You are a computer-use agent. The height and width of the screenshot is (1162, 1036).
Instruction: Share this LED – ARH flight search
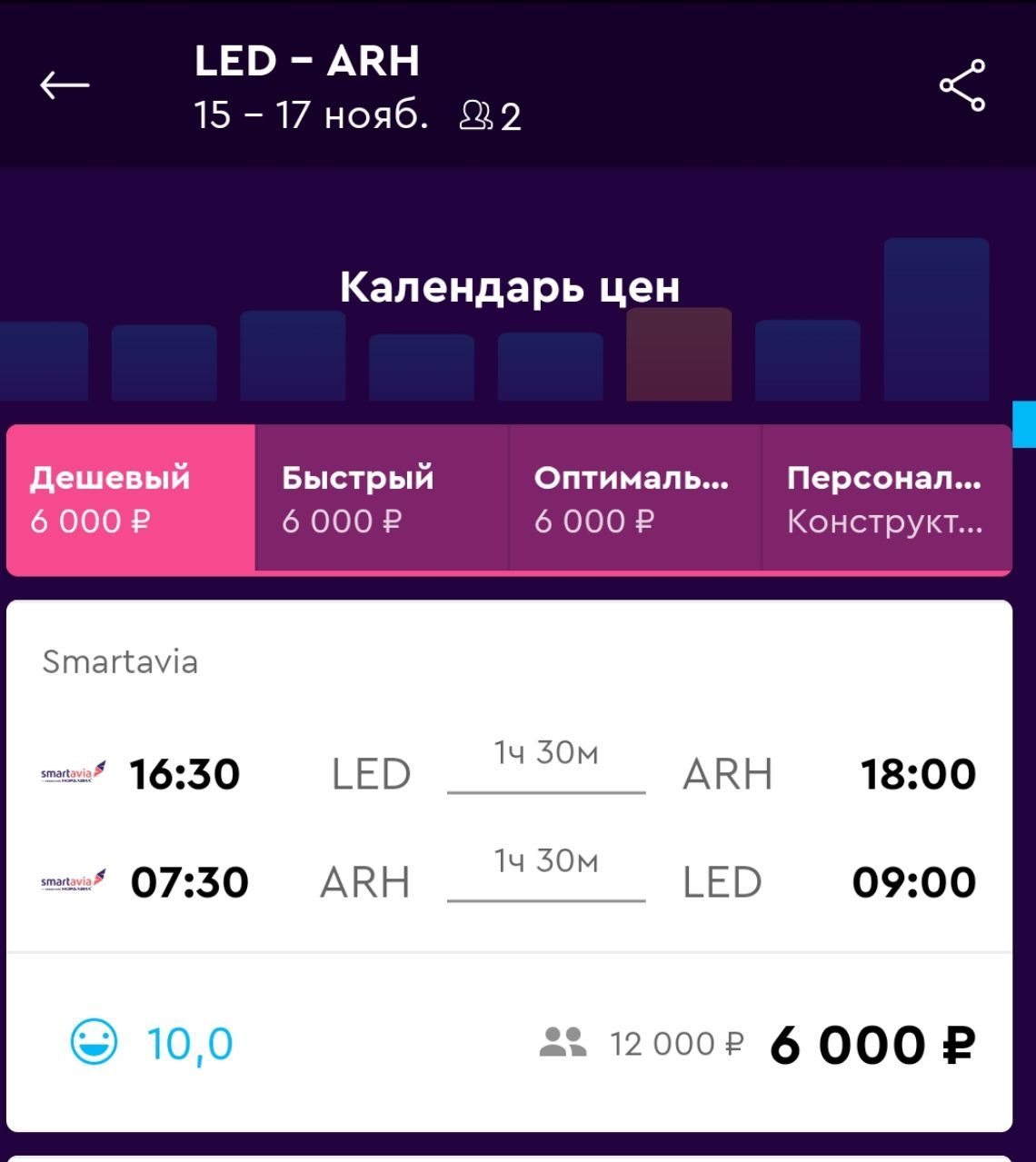(962, 85)
